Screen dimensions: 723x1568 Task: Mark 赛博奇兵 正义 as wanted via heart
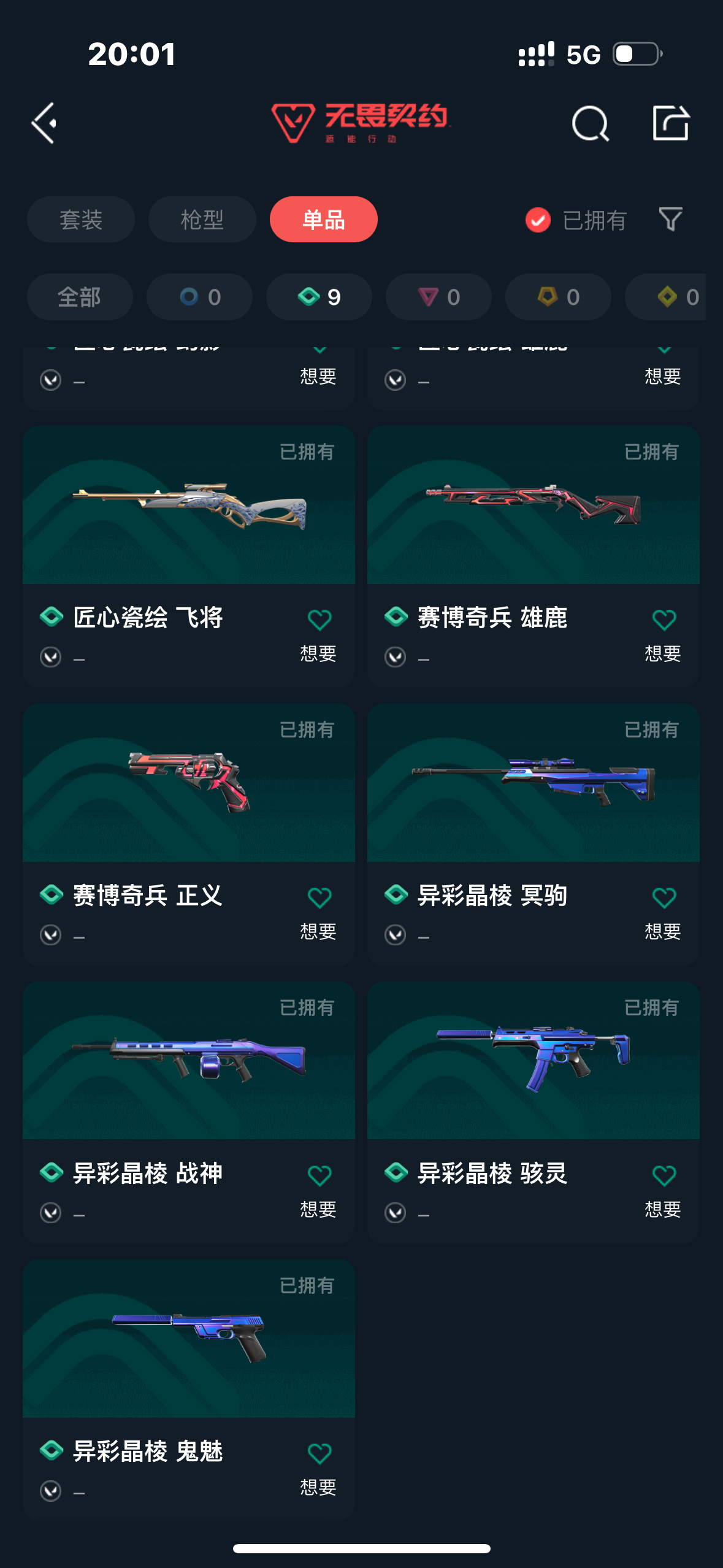coord(319,898)
